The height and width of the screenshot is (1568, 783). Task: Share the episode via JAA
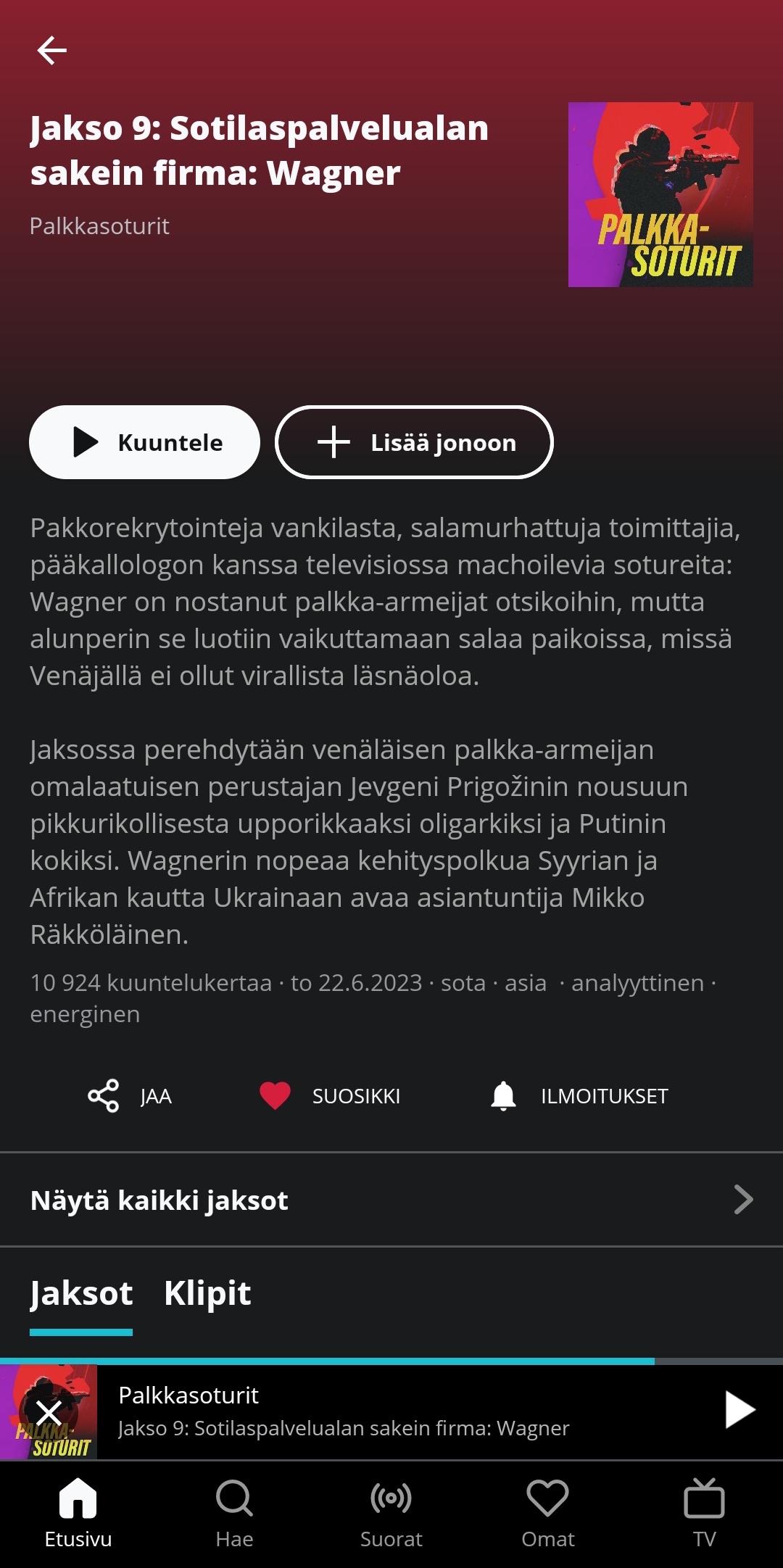(130, 1096)
